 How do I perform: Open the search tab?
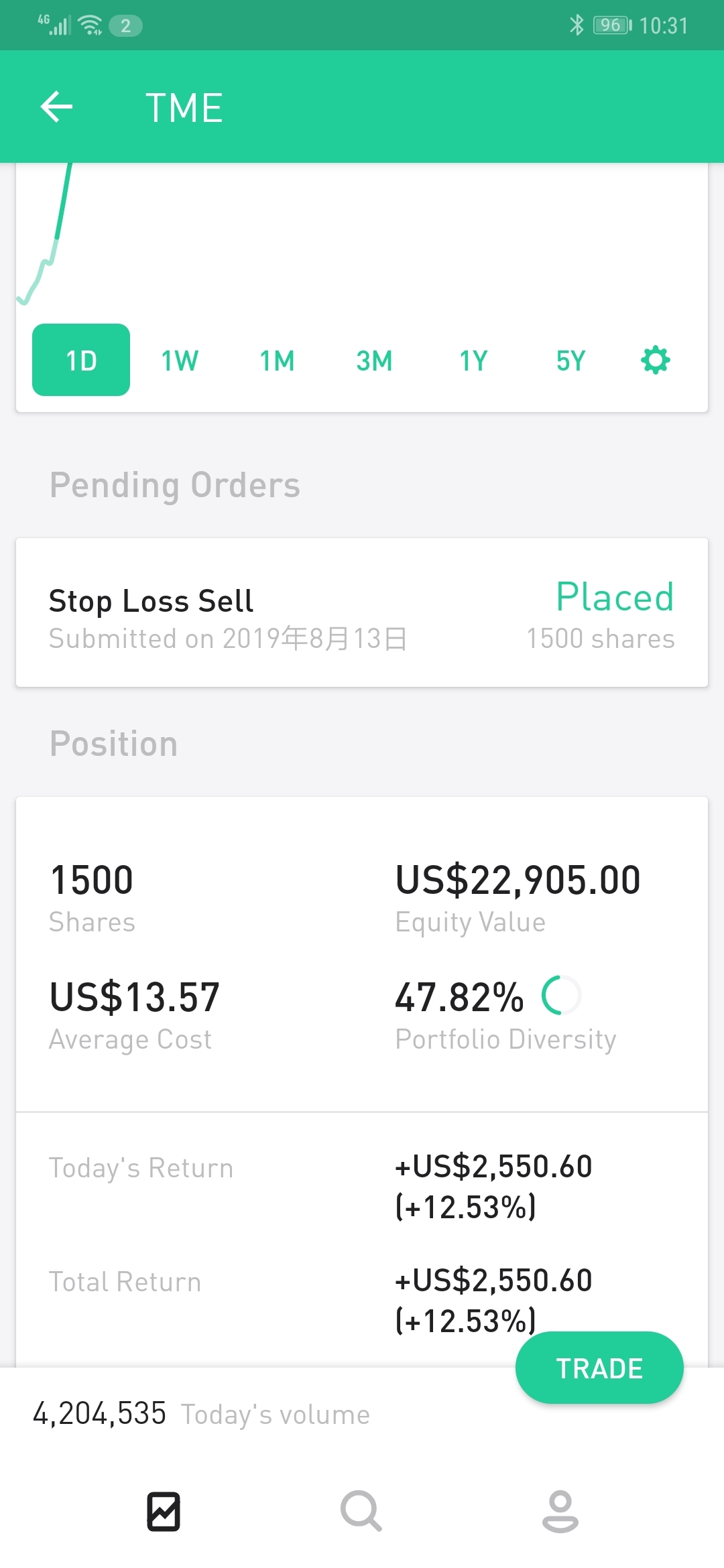coord(361,1512)
